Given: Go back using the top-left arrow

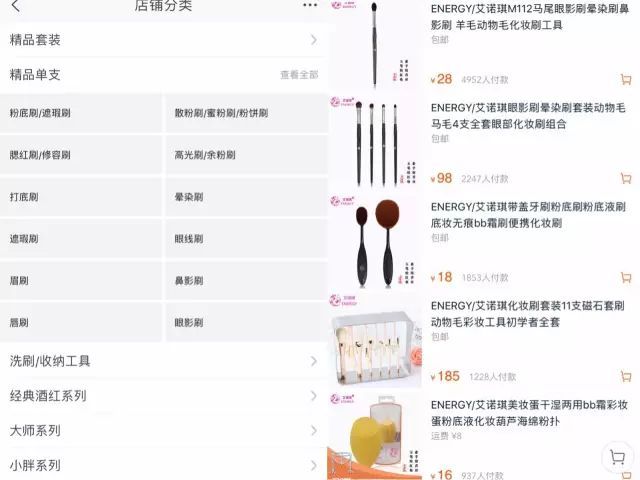Looking at the screenshot, I should point(15,6).
